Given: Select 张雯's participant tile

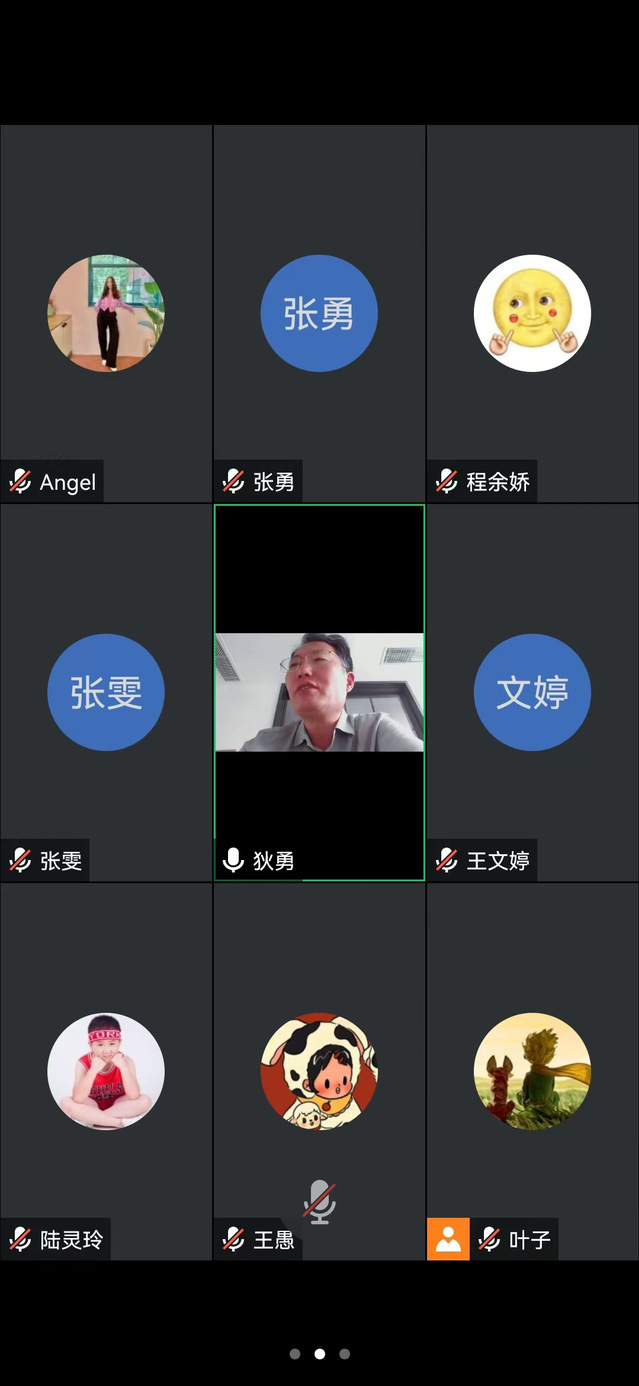Looking at the screenshot, I should (x=106, y=692).
